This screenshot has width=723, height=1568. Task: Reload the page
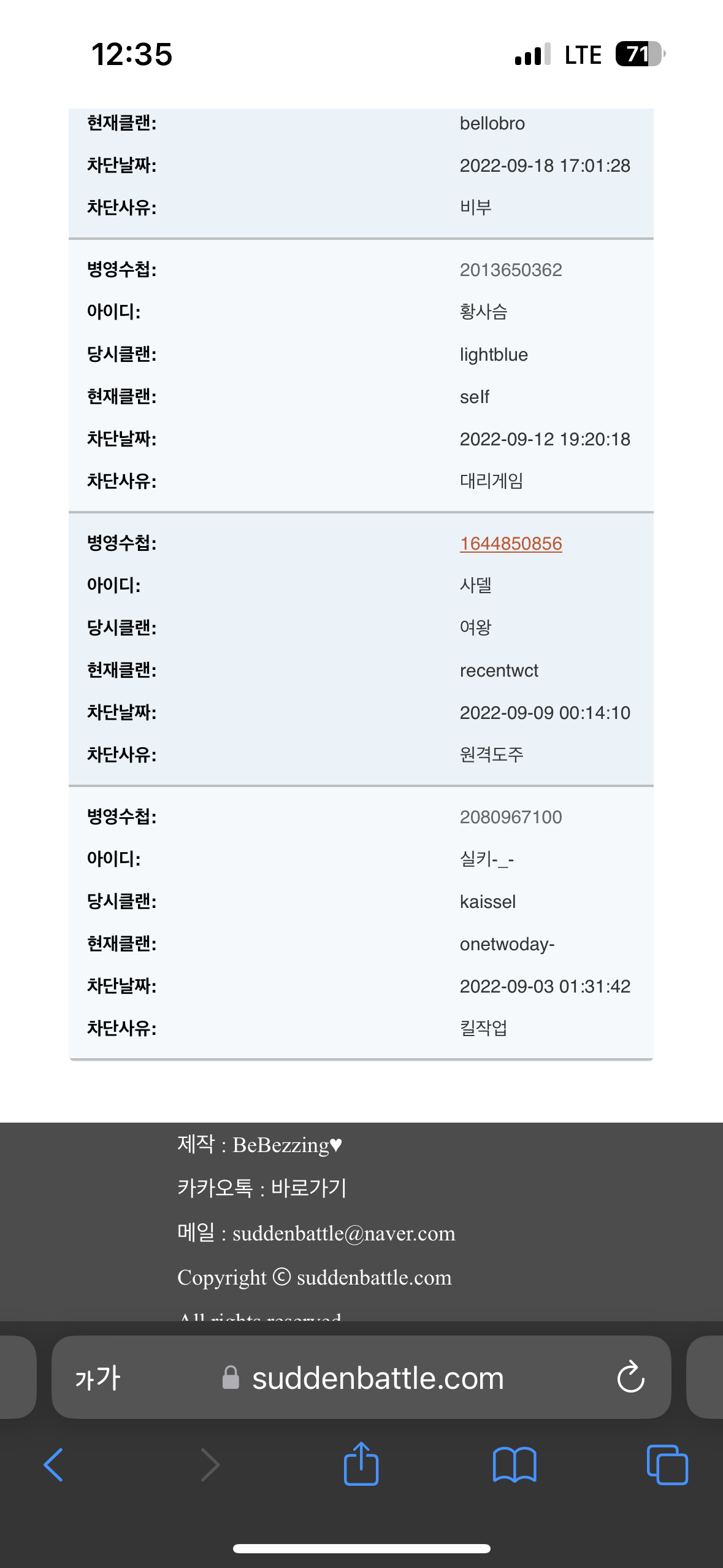pyautogui.click(x=630, y=1378)
